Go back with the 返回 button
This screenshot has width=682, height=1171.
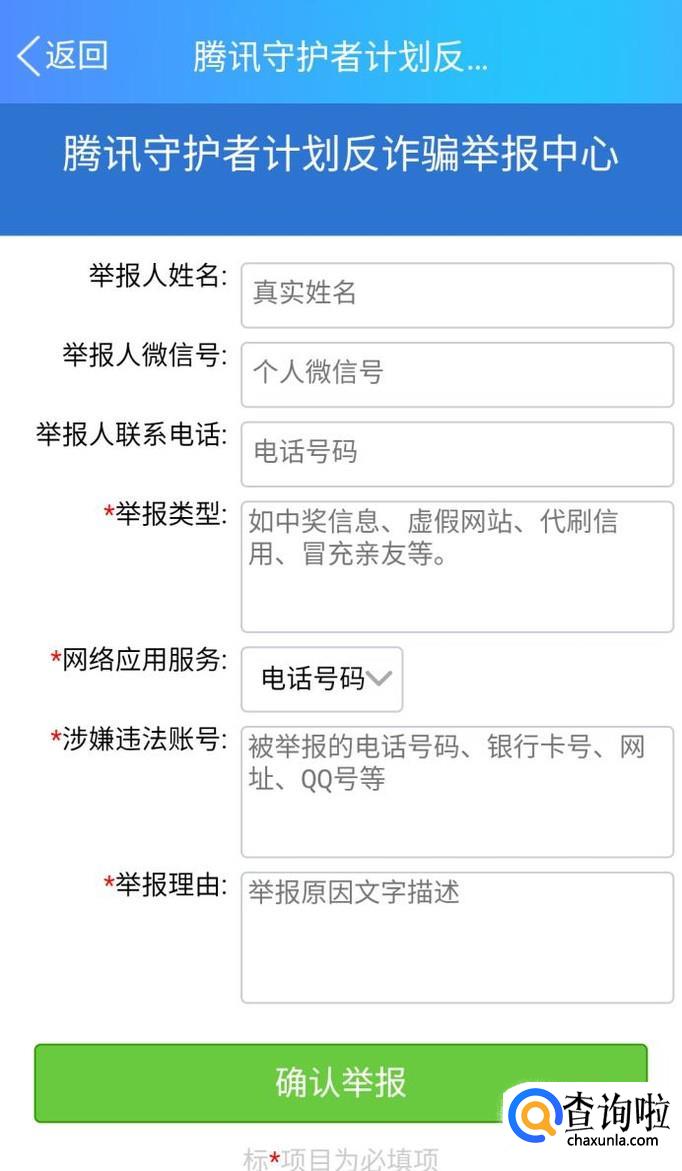click(63, 56)
